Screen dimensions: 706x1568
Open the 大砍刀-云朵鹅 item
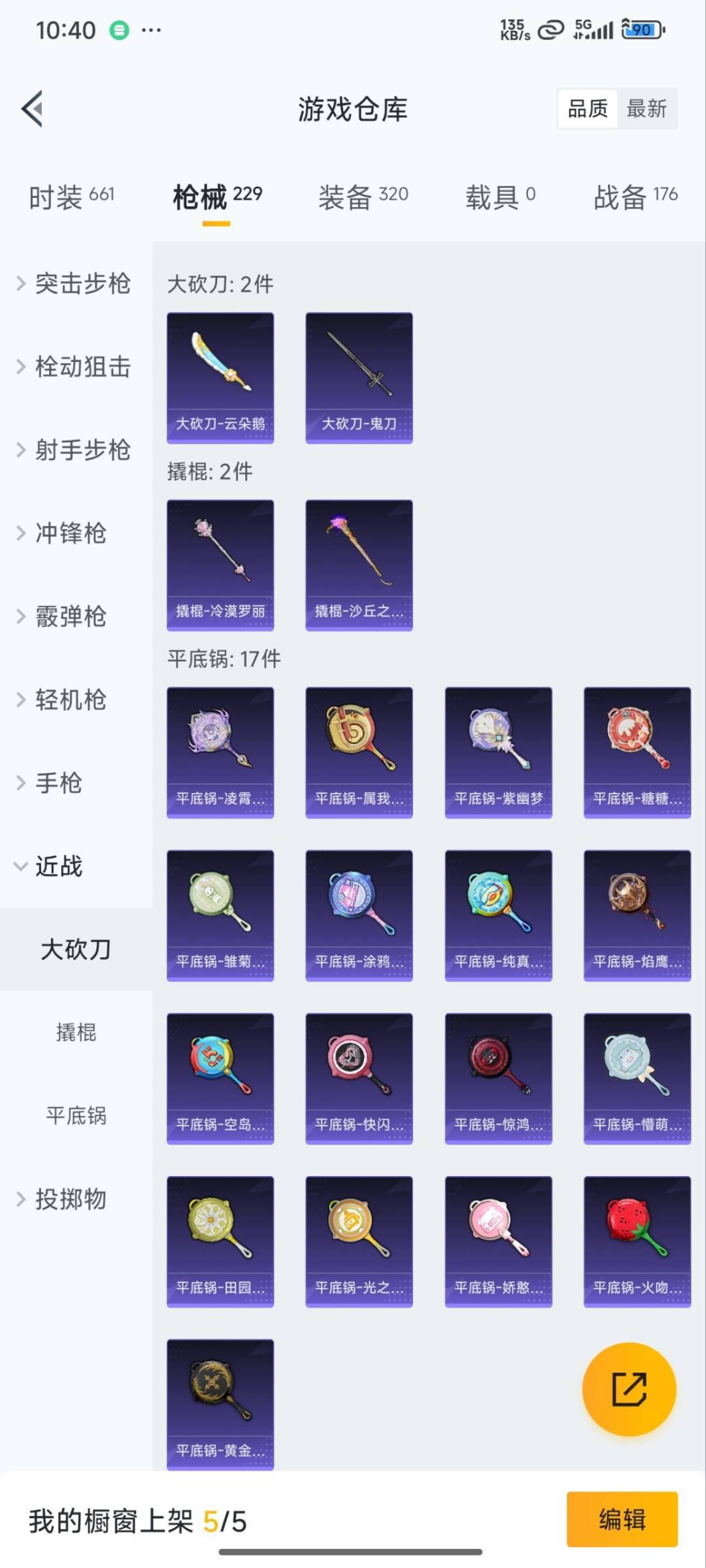click(220, 378)
